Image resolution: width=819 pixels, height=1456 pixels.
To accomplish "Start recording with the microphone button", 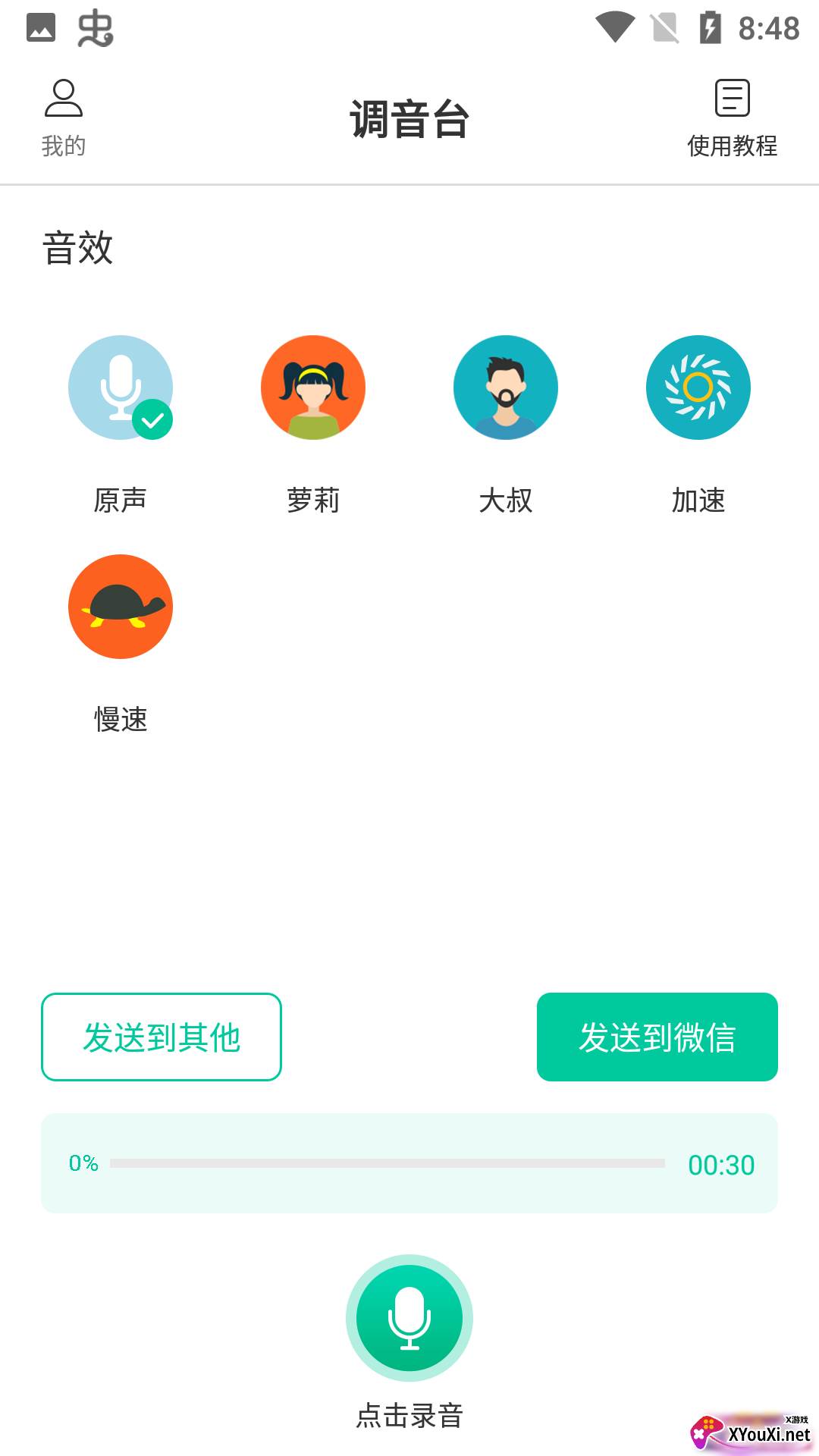I will pyautogui.click(x=409, y=1318).
